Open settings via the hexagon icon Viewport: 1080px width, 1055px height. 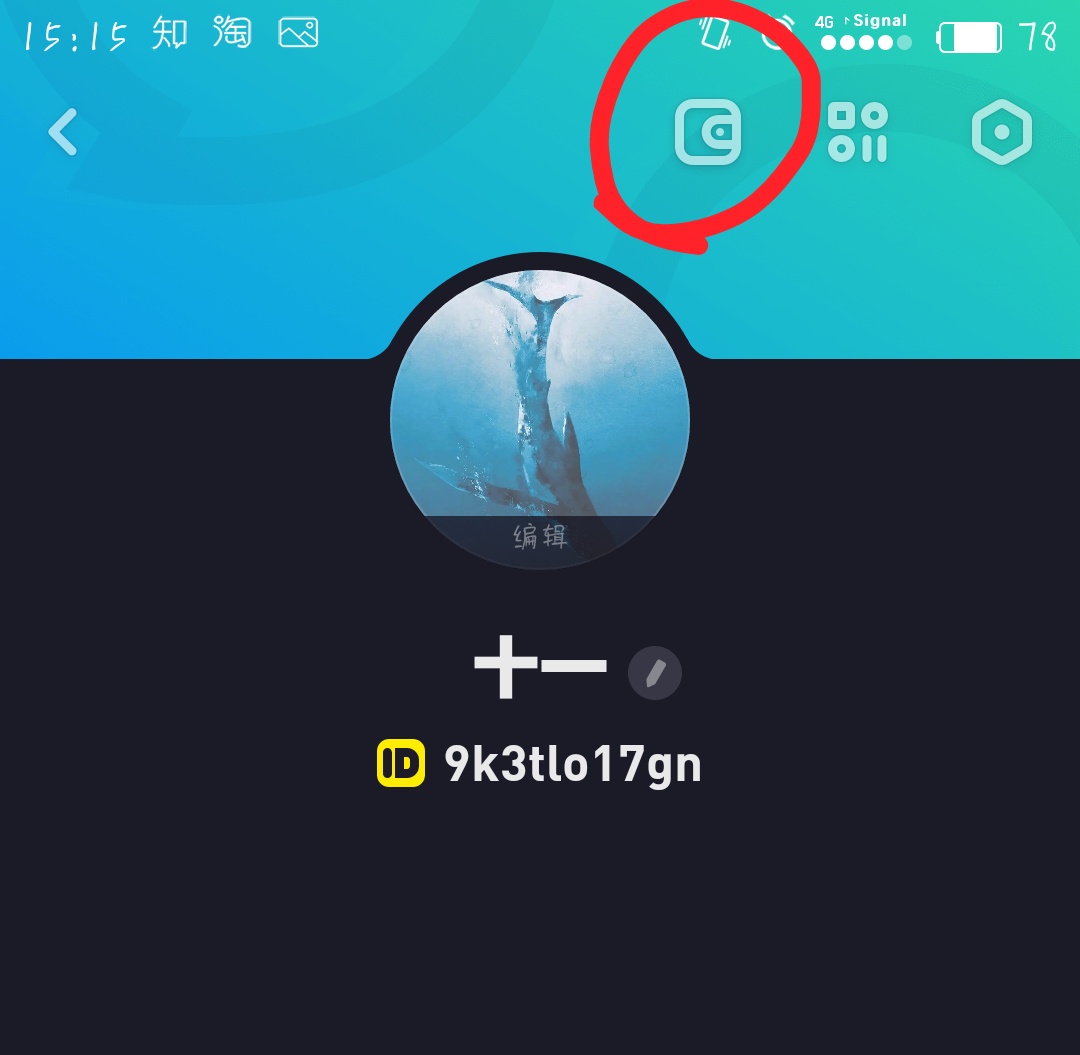coord(1001,132)
